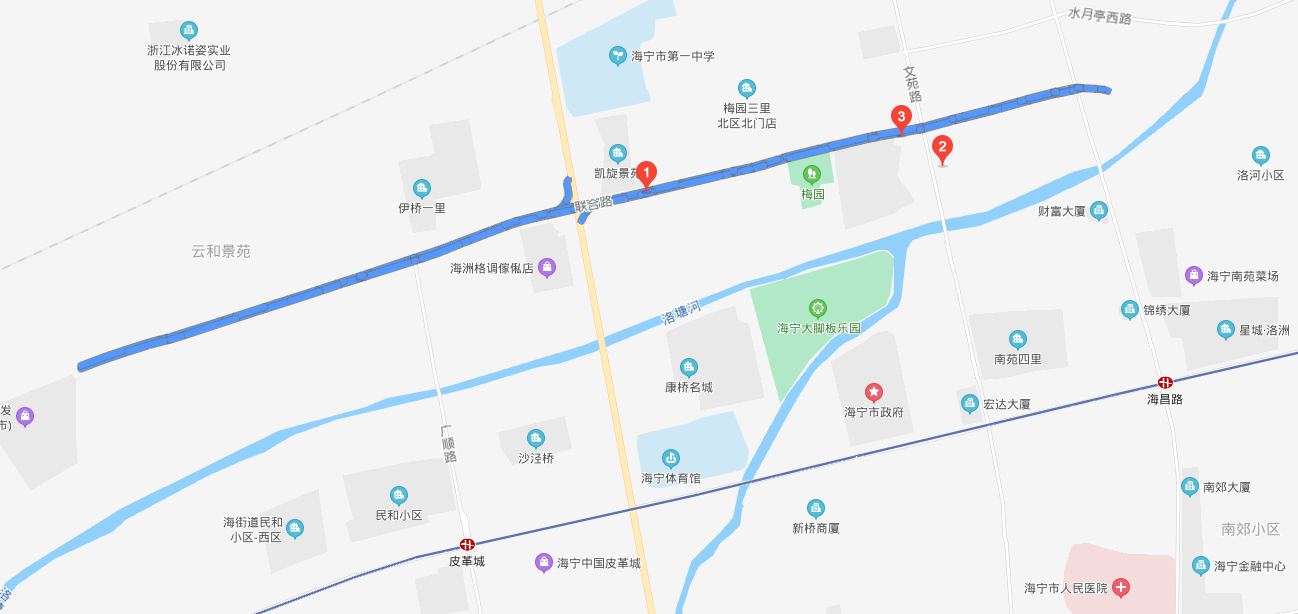Viewport: 1298px width, 614px height.
Task: Select the 康桥名城 residential marker
Action: tap(688, 367)
